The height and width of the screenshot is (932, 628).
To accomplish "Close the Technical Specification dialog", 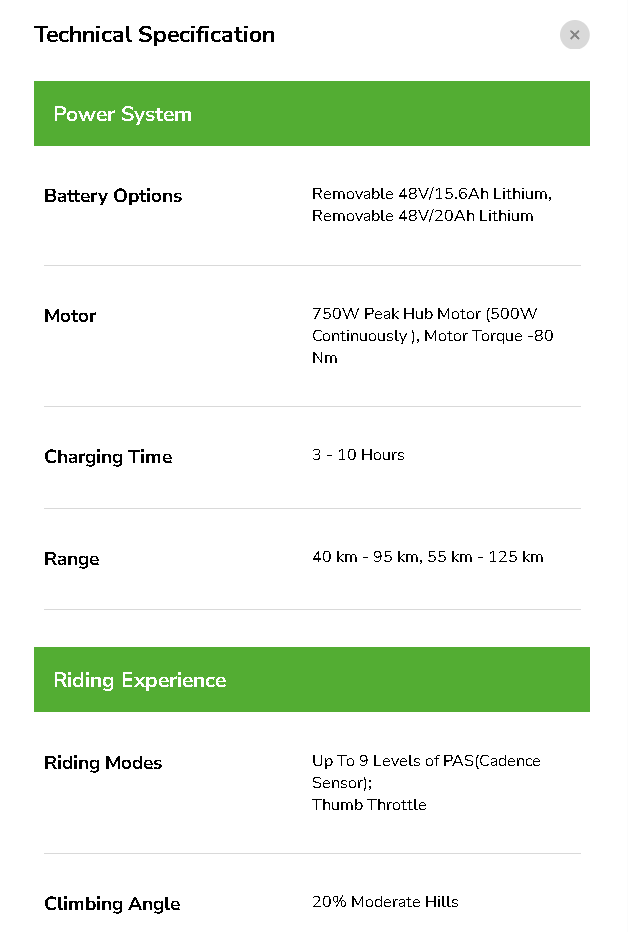I will 574,35.
